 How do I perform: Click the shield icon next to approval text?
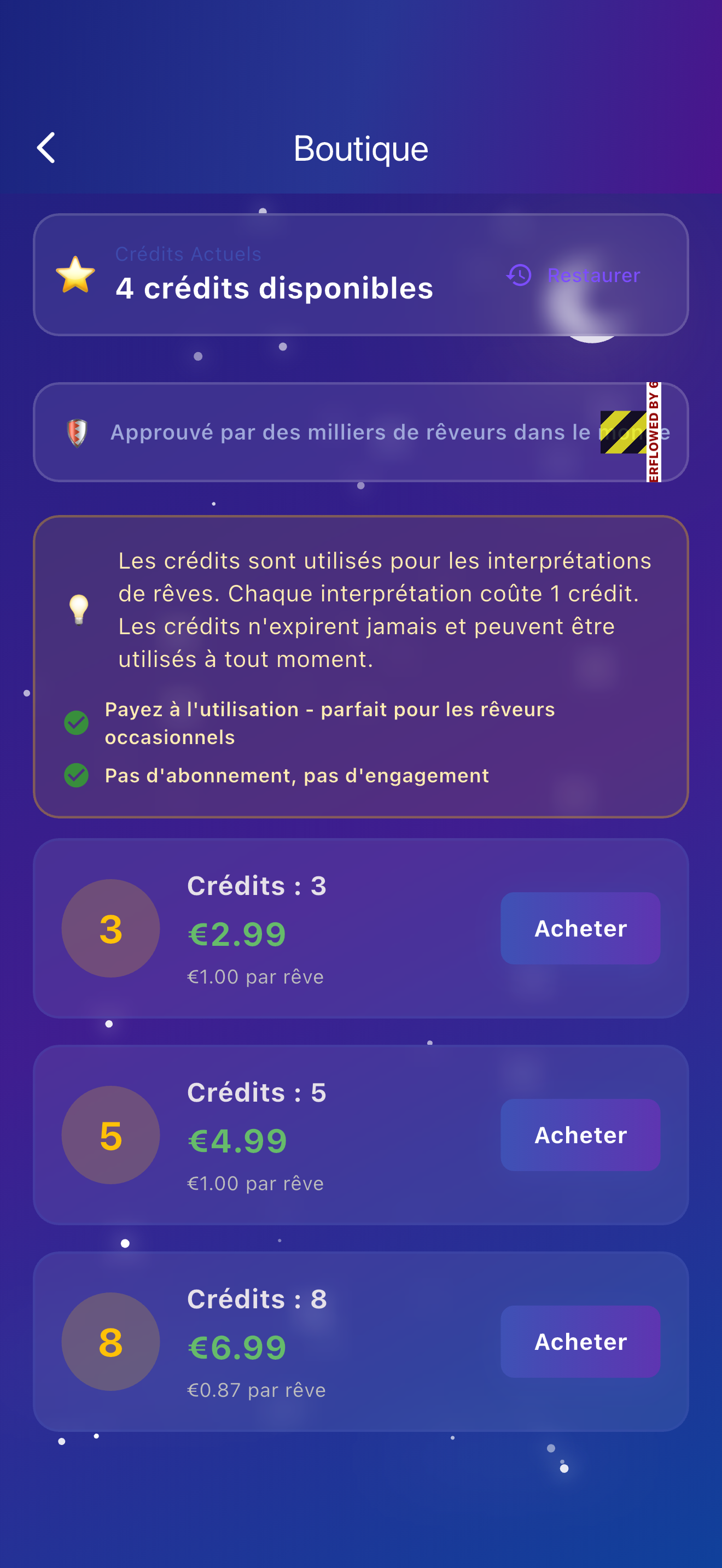tap(76, 432)
